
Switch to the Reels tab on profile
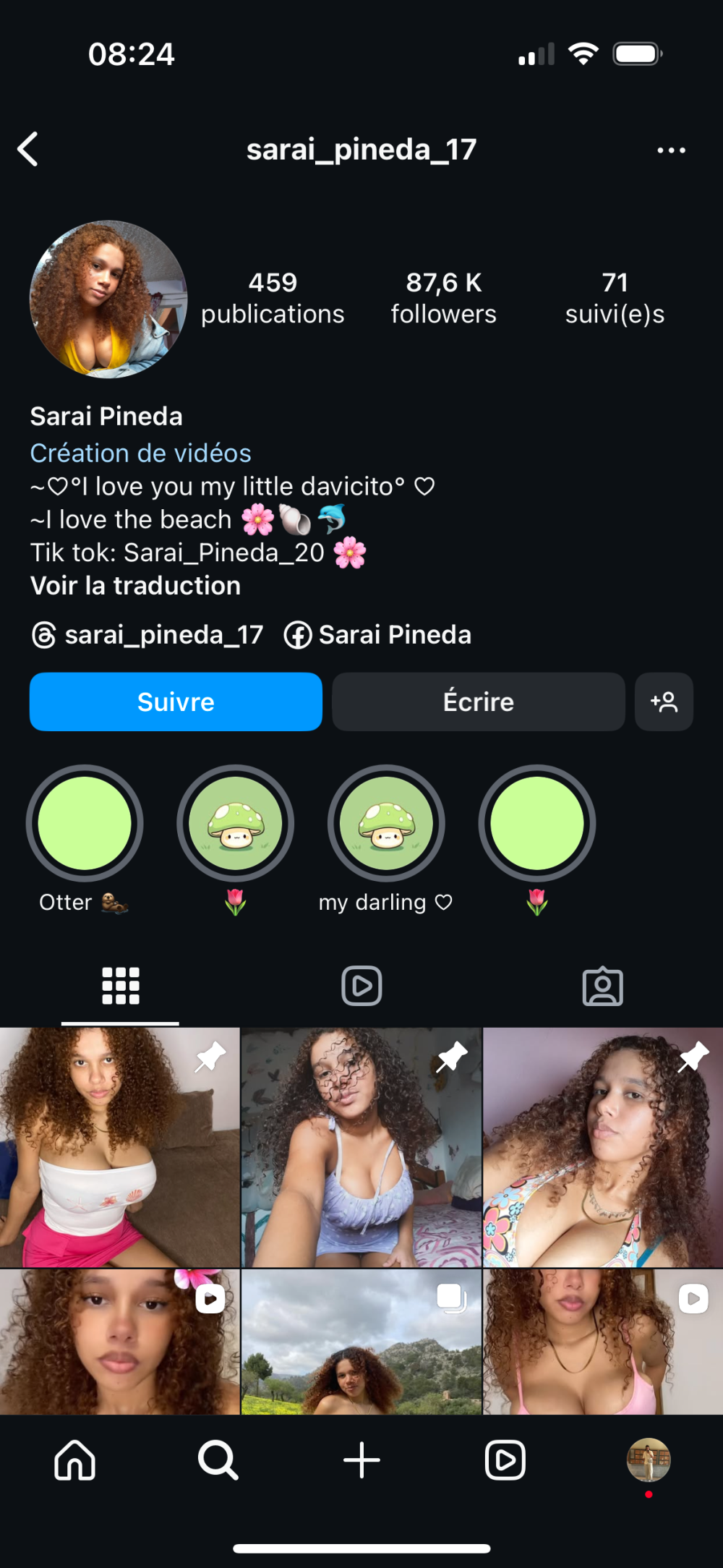tap(361, 986)
